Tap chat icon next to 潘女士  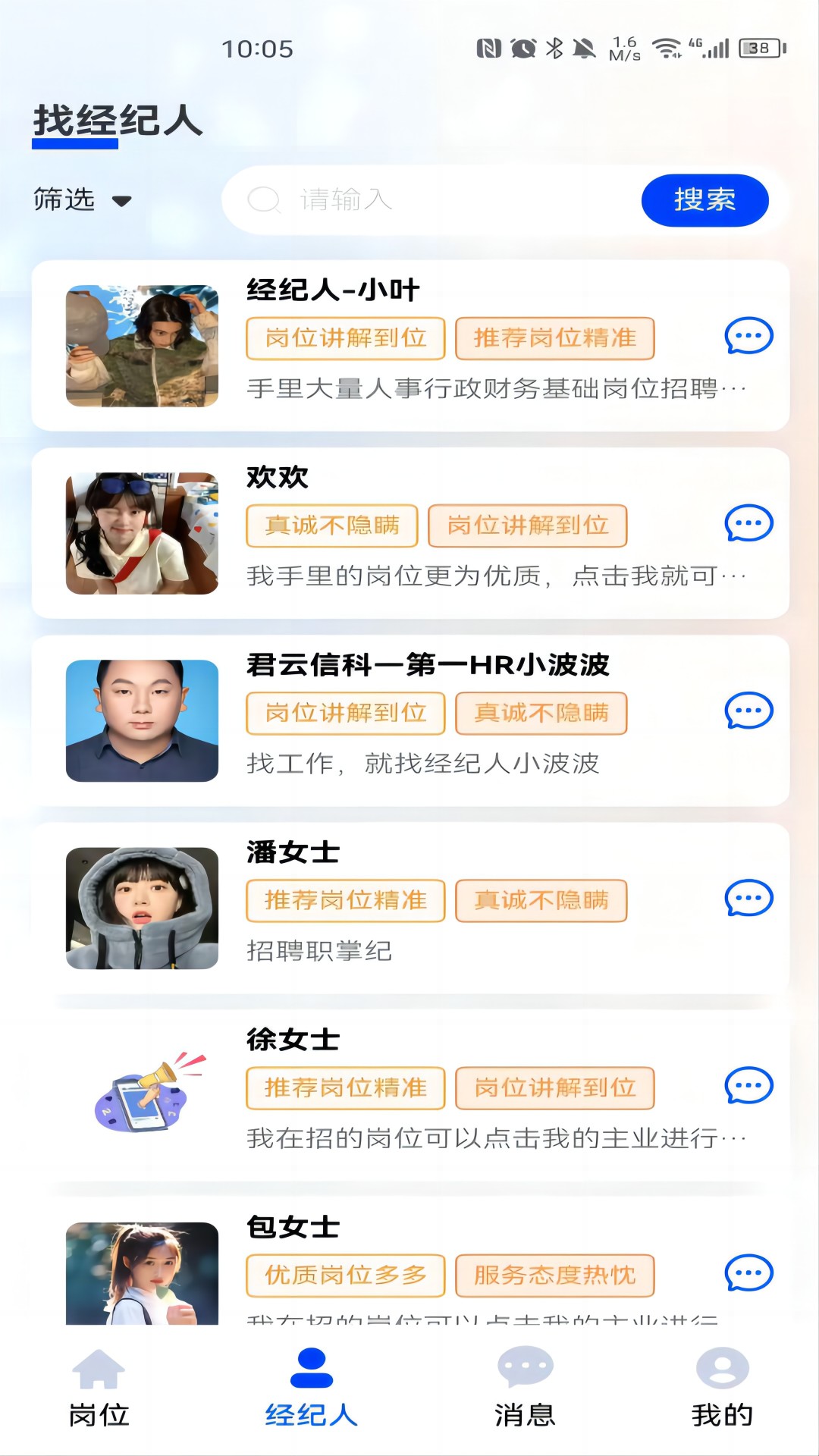click(748, 898)
